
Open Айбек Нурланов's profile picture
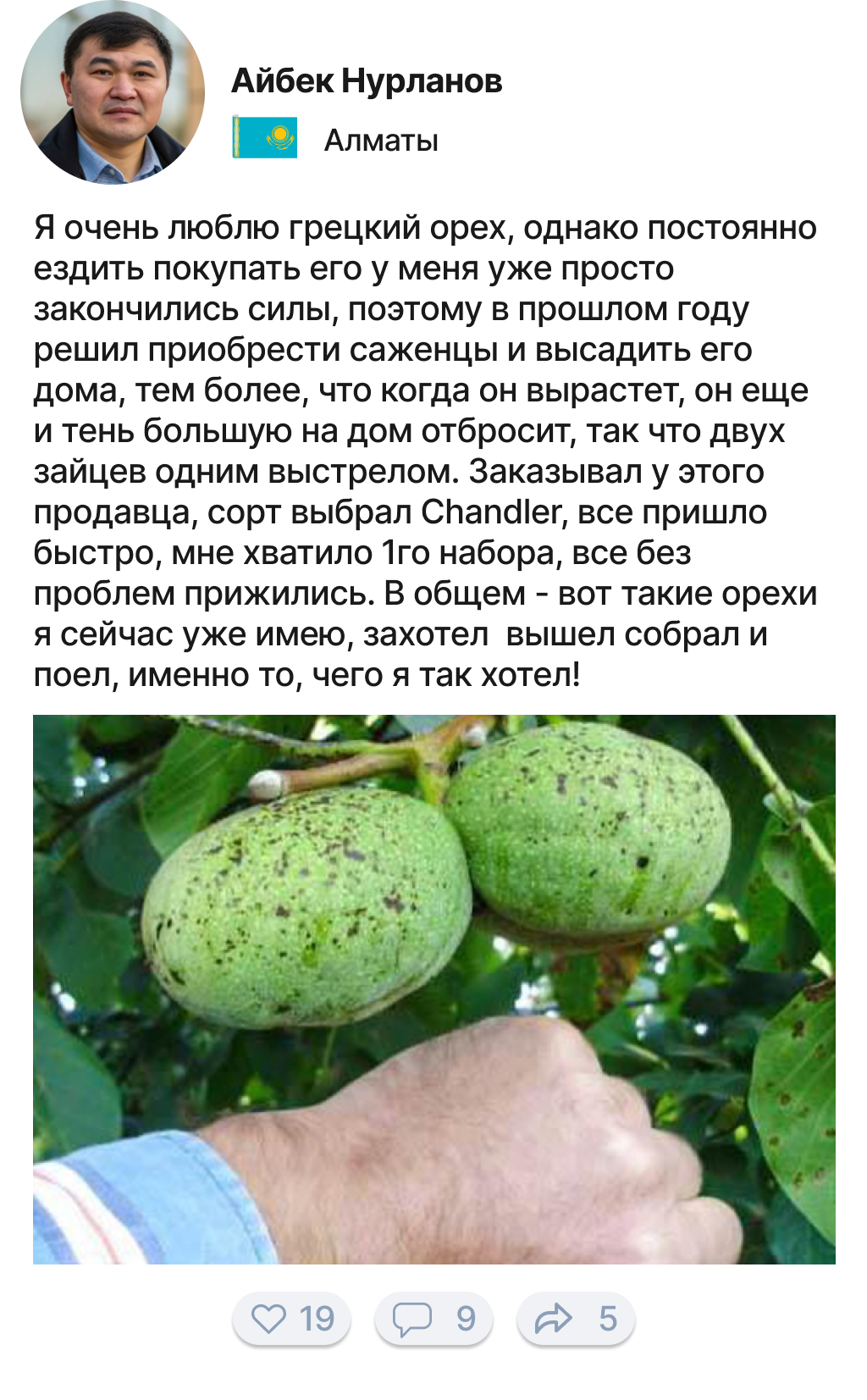(x=112, y=93)
